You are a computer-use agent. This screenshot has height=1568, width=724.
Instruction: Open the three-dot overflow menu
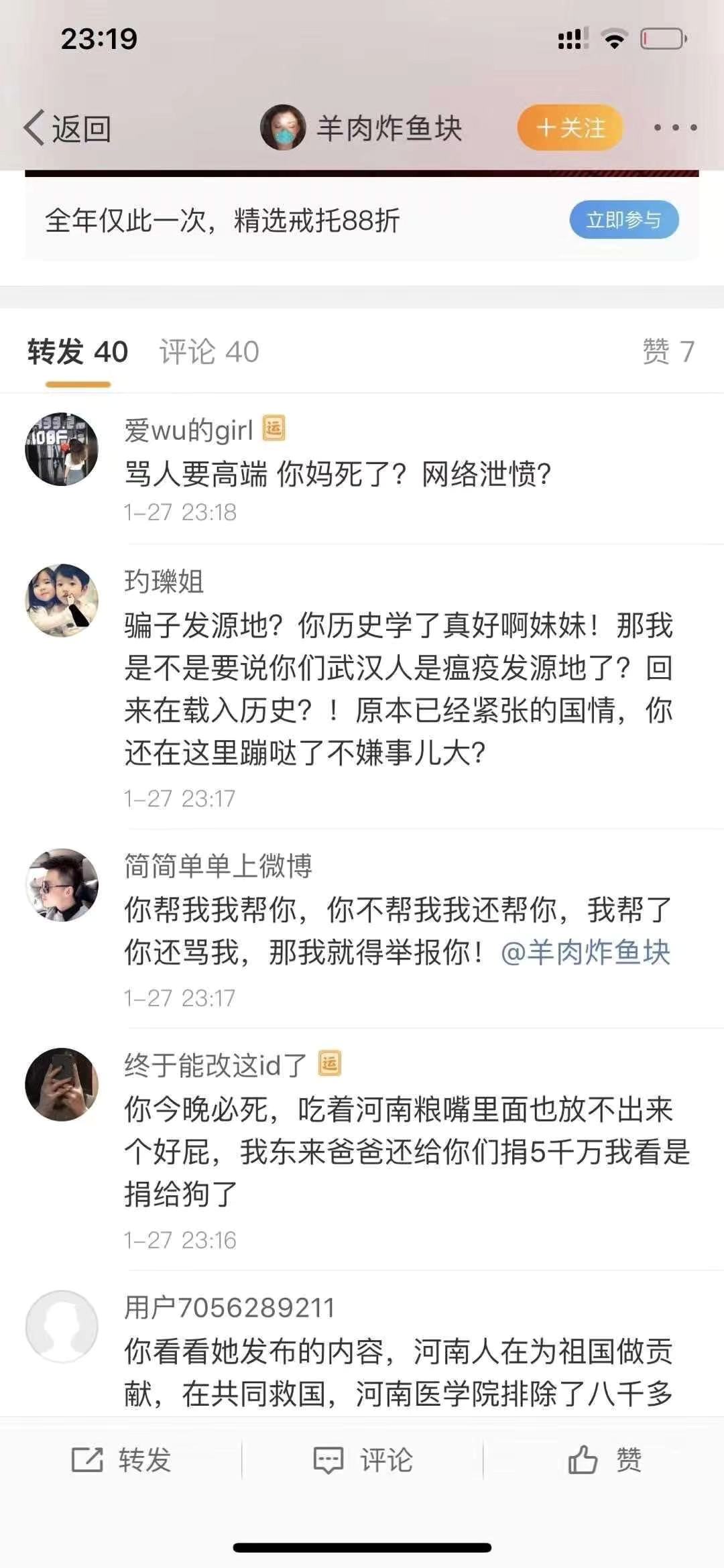[674, 127]
